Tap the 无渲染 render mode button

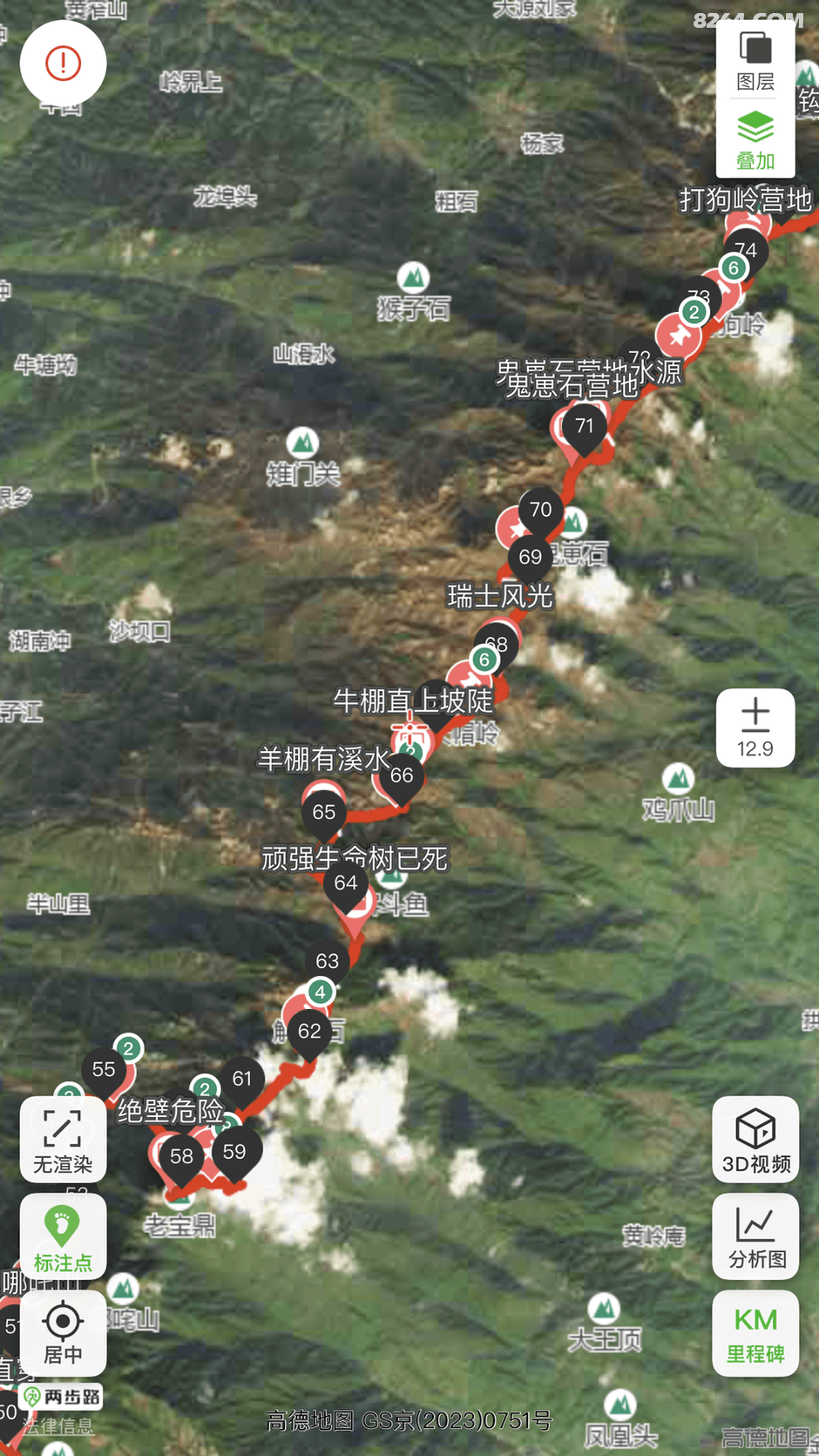(63, 1141)
